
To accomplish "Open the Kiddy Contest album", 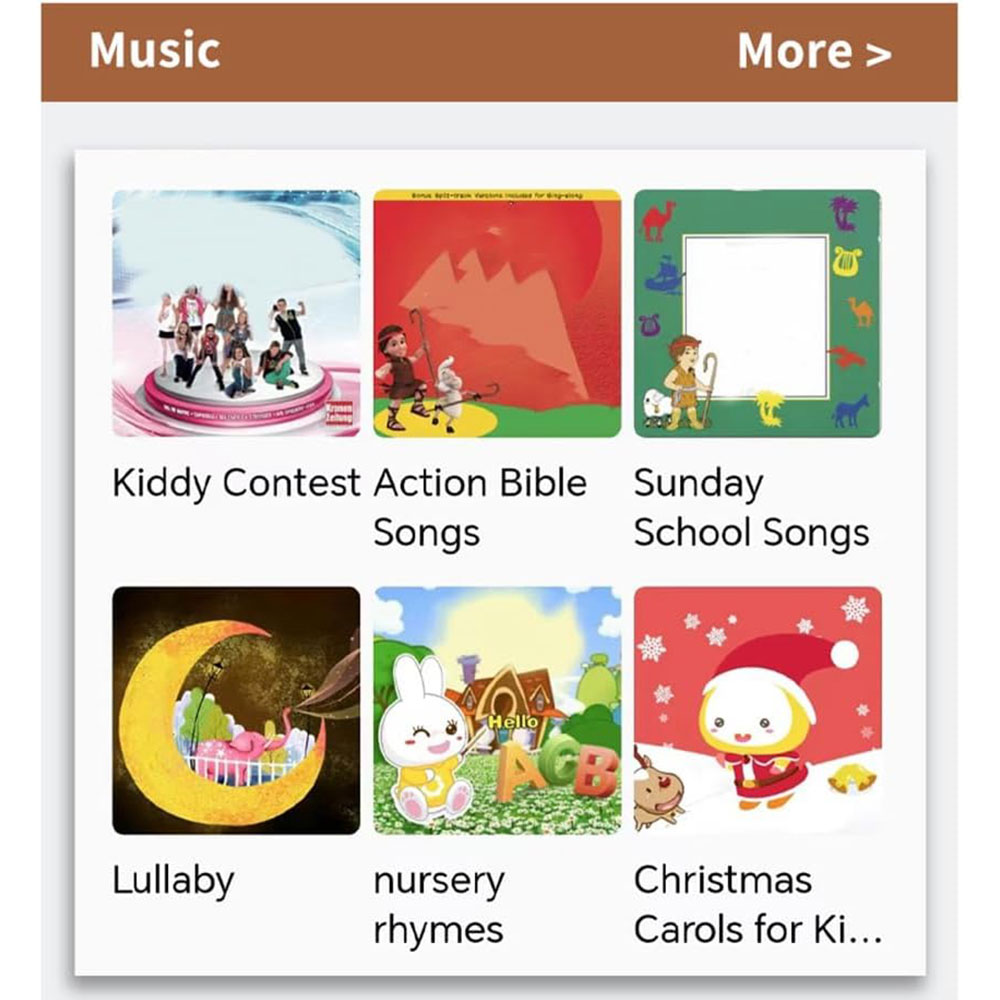I will point(236,314).
